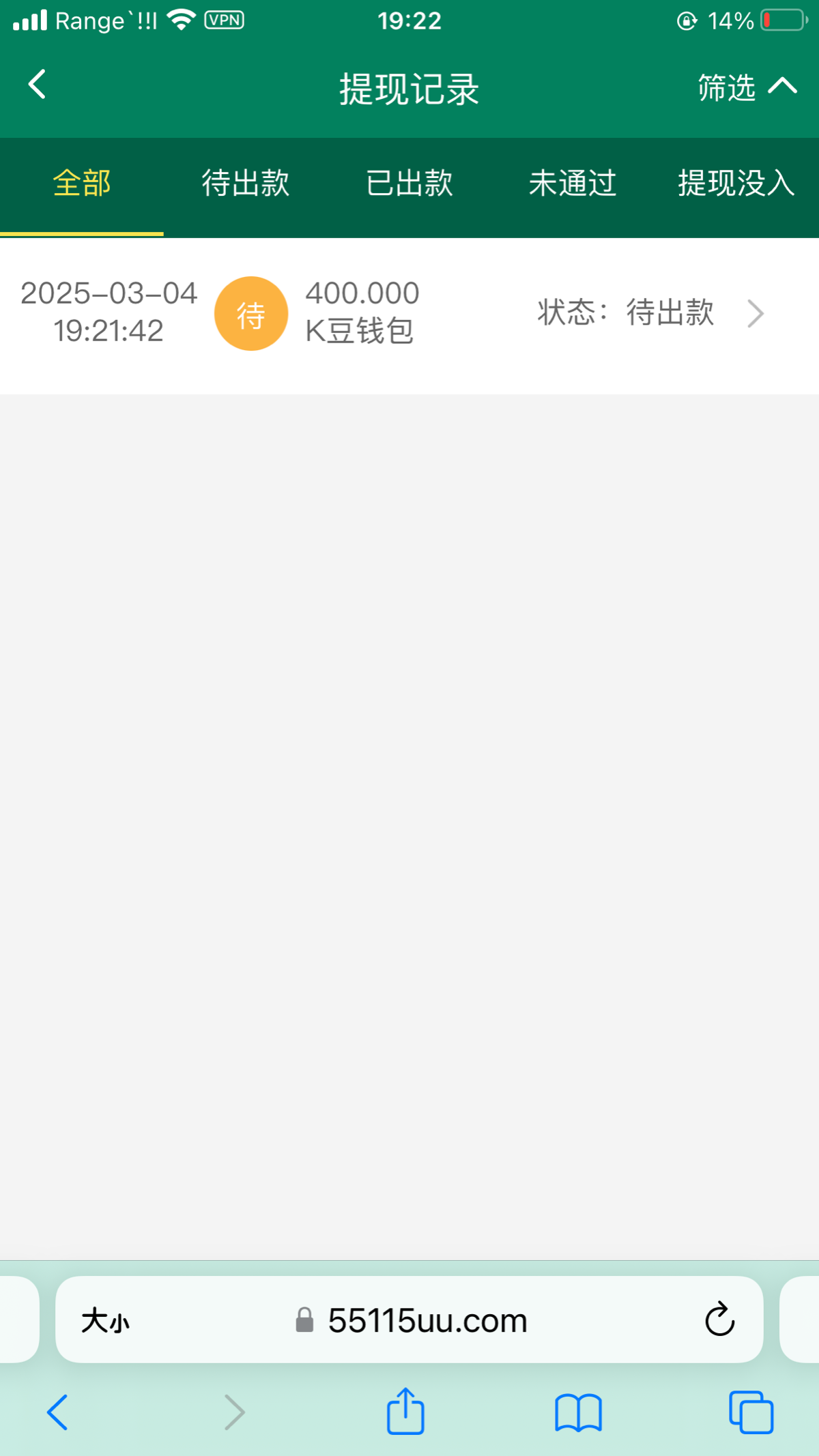Screen dimensions: 819x1456
Task: Navigate back in Safari toolbar
Action: tap(57, 1412)
